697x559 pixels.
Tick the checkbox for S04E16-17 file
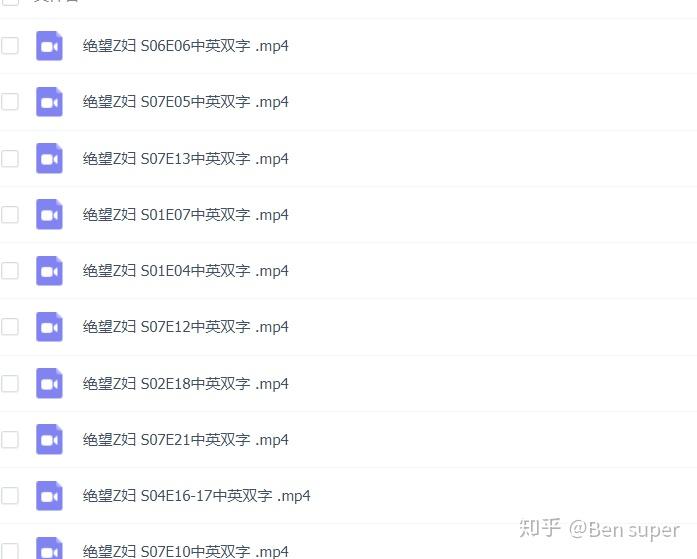point(10,496)
